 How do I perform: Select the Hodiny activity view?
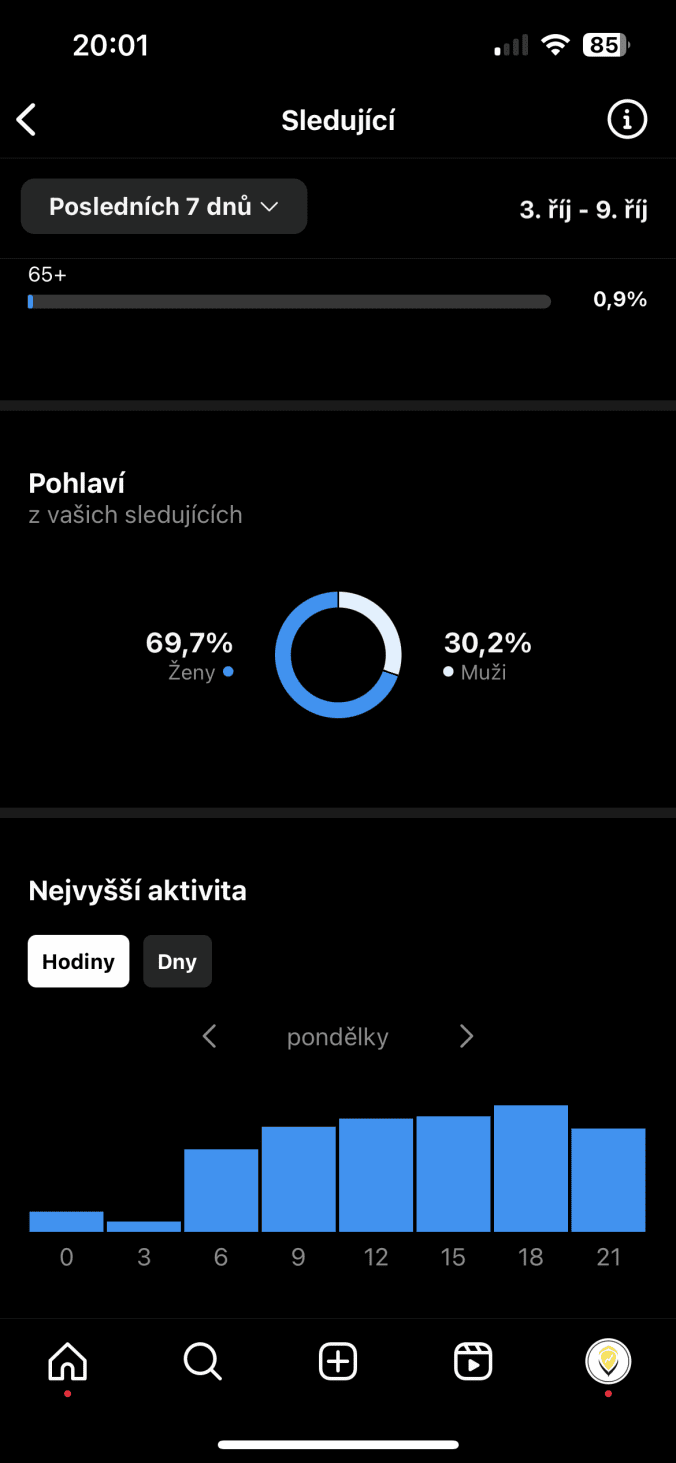click(78, 962)
